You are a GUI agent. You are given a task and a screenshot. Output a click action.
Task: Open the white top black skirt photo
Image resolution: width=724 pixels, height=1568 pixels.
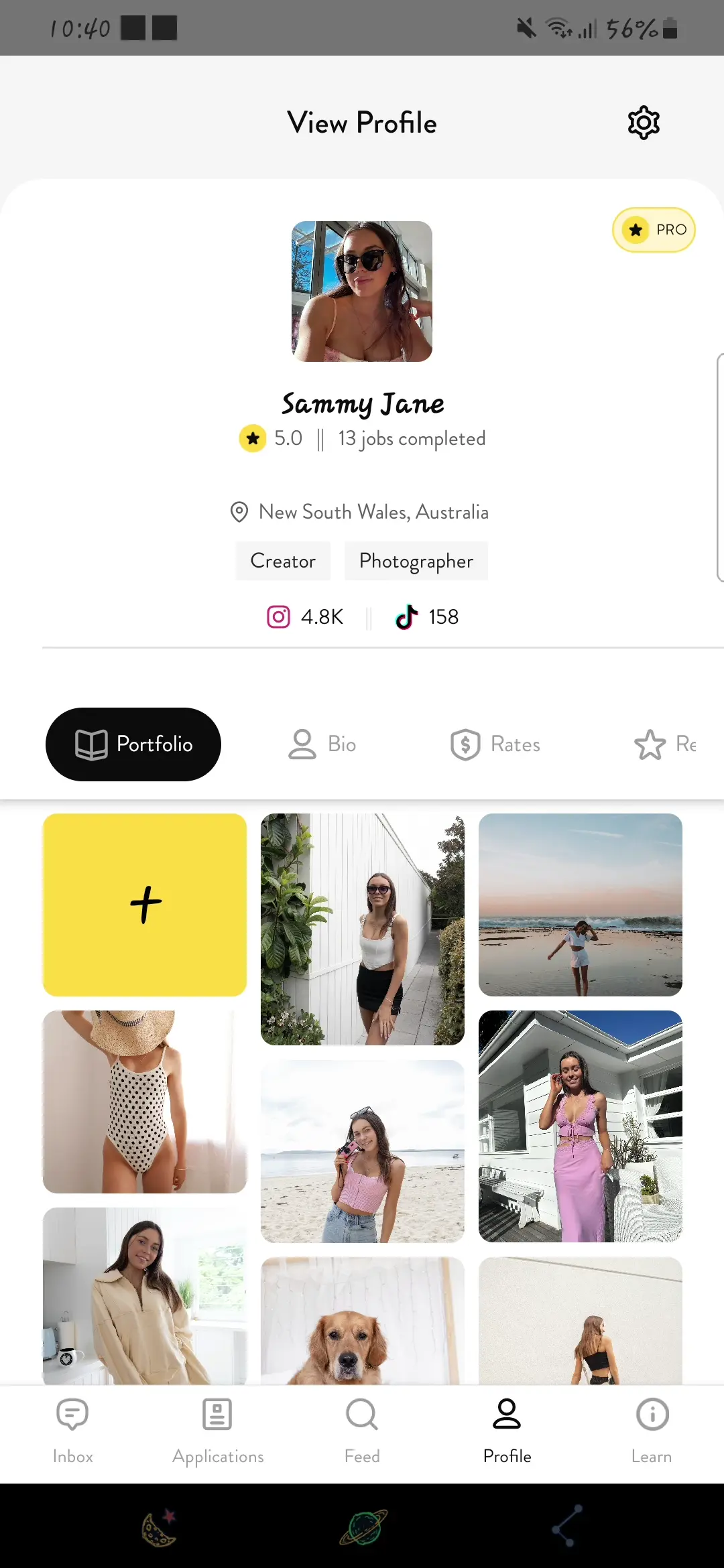pos(363,929)
